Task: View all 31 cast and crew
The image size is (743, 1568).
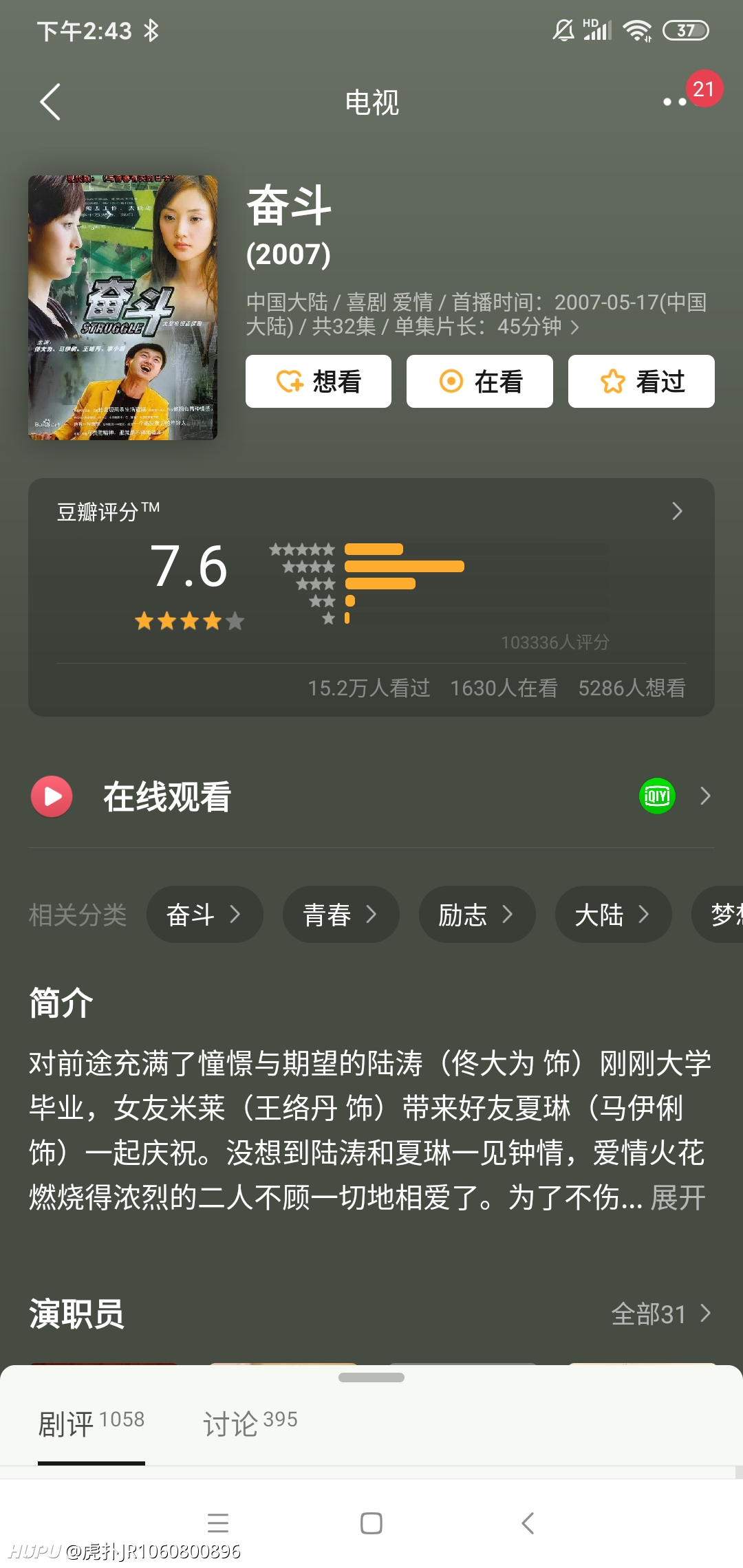Action: [x=661, y=1314]
